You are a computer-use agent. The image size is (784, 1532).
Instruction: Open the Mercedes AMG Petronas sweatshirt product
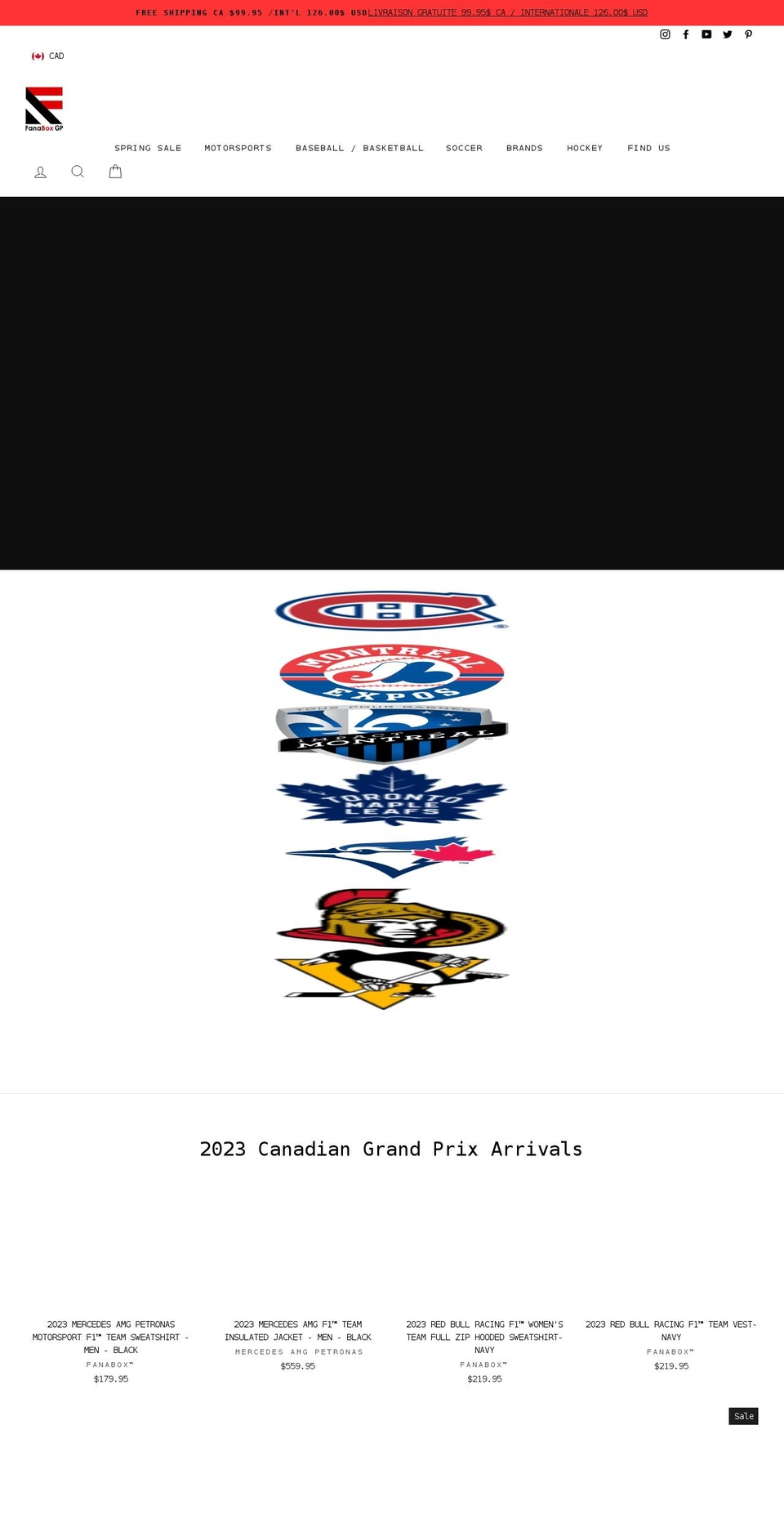click(x=111, y=1337)
